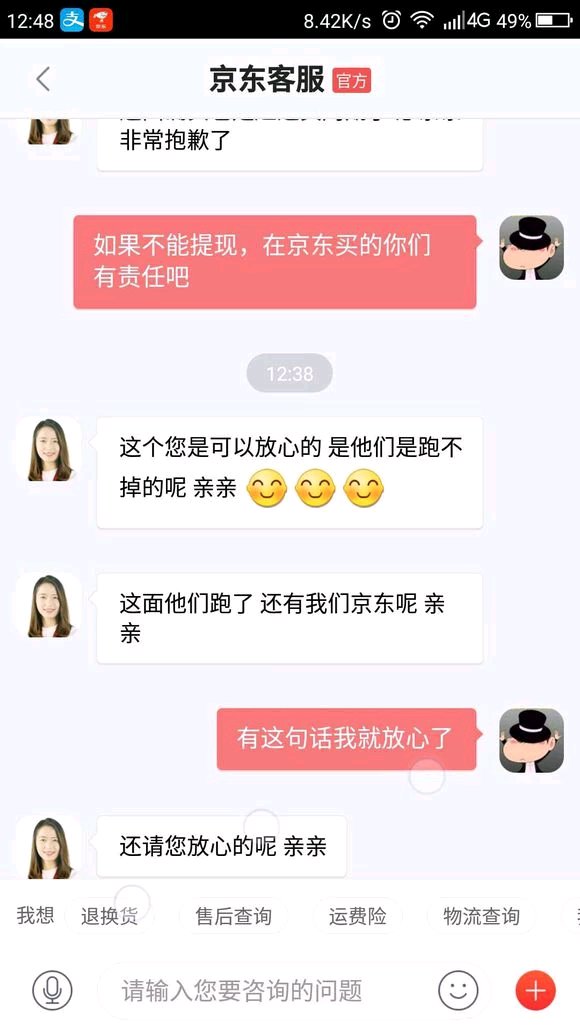Open the 物流查询 option
The image size is (580, 1031).
click(x=481, y=916)
